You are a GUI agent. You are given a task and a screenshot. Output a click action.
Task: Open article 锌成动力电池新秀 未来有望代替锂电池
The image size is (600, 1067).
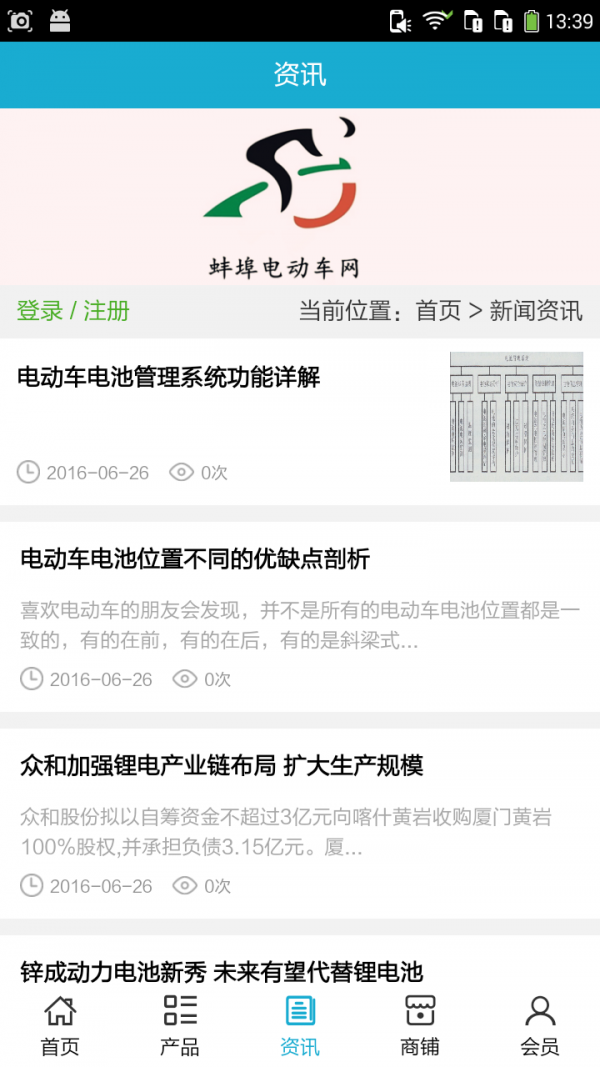222,971
